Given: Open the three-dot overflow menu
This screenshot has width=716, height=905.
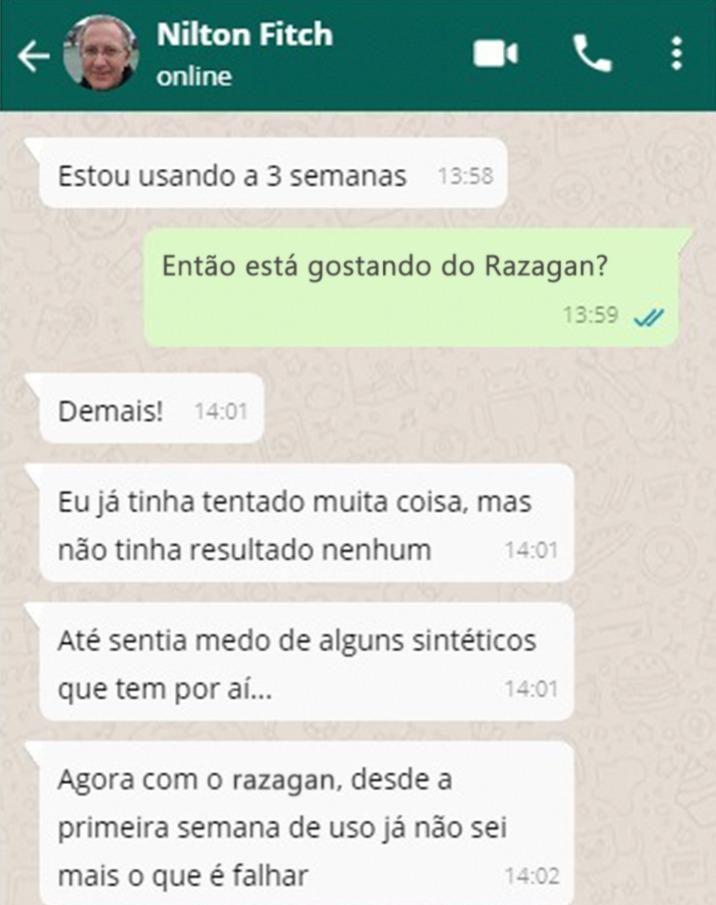Looking at the screenshot, I should 677,53.
